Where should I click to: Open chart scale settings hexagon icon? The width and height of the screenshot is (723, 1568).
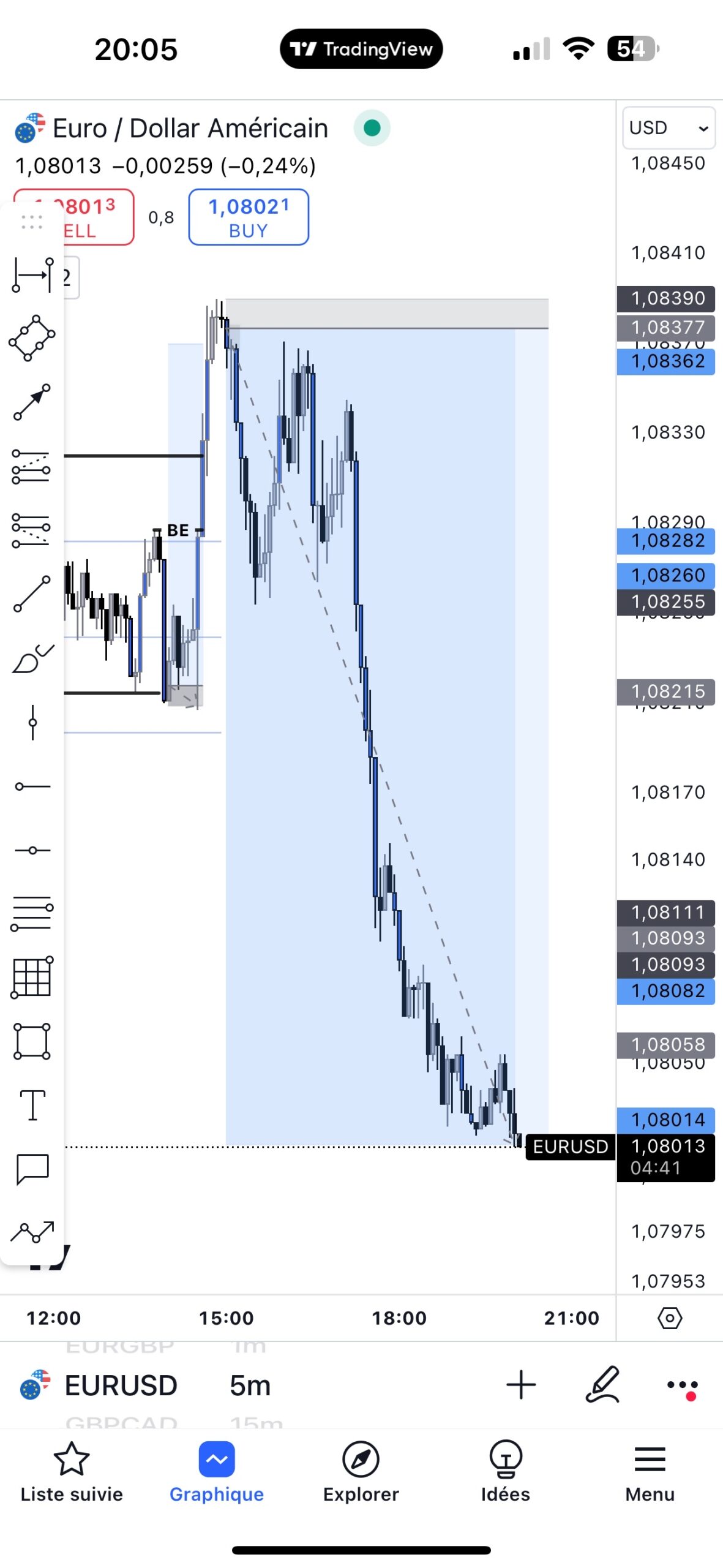point(670,1318)
